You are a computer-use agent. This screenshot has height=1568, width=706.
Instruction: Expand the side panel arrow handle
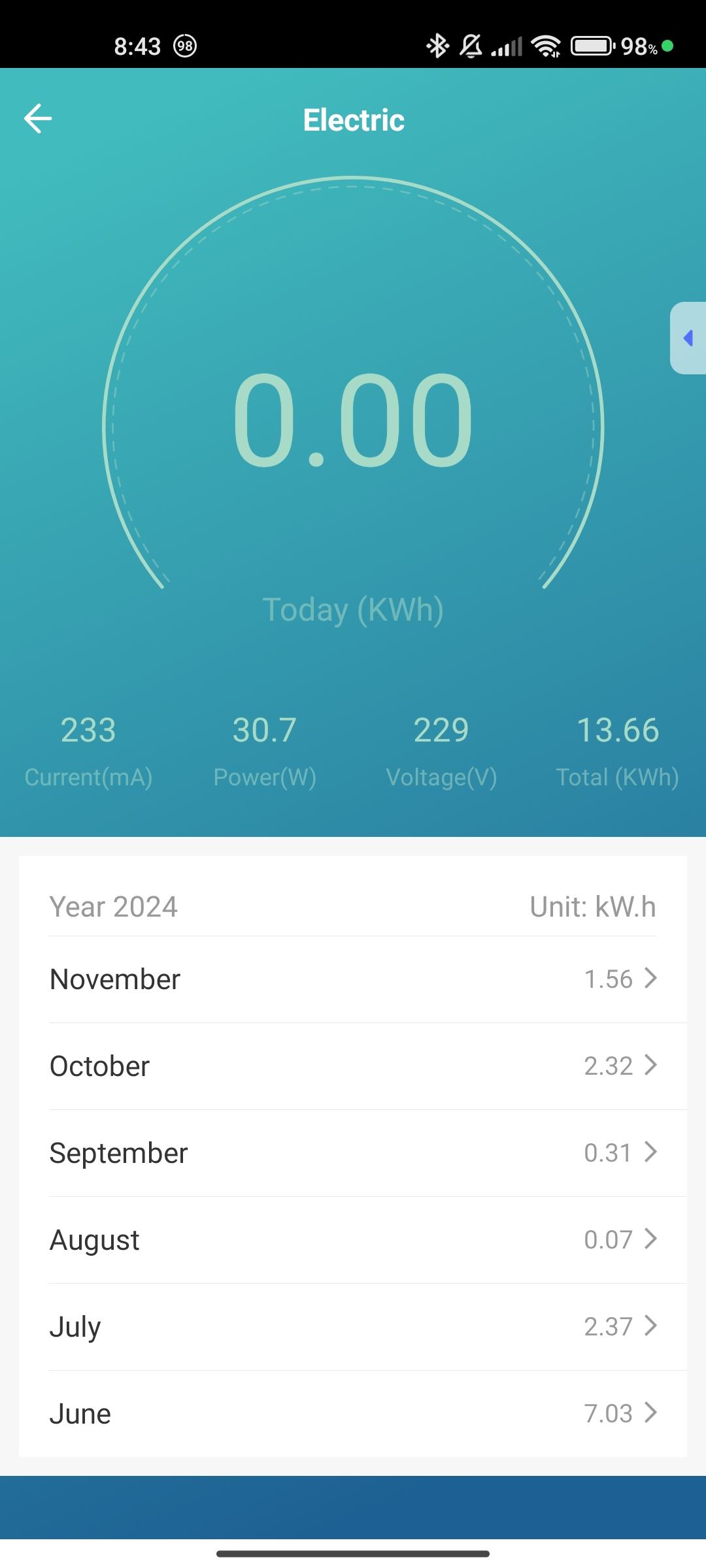click(688, 338)
